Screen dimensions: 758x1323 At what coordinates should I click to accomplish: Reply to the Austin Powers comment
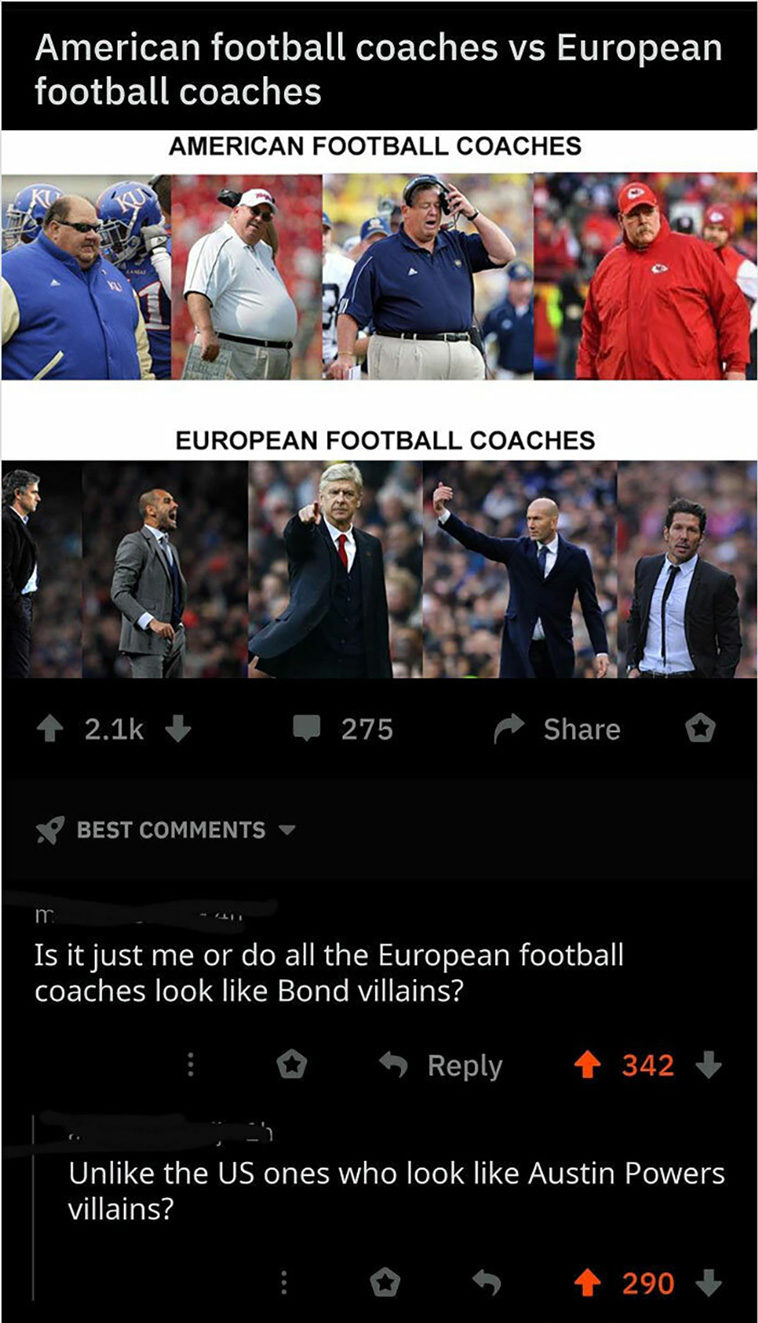coord(486,1283)
